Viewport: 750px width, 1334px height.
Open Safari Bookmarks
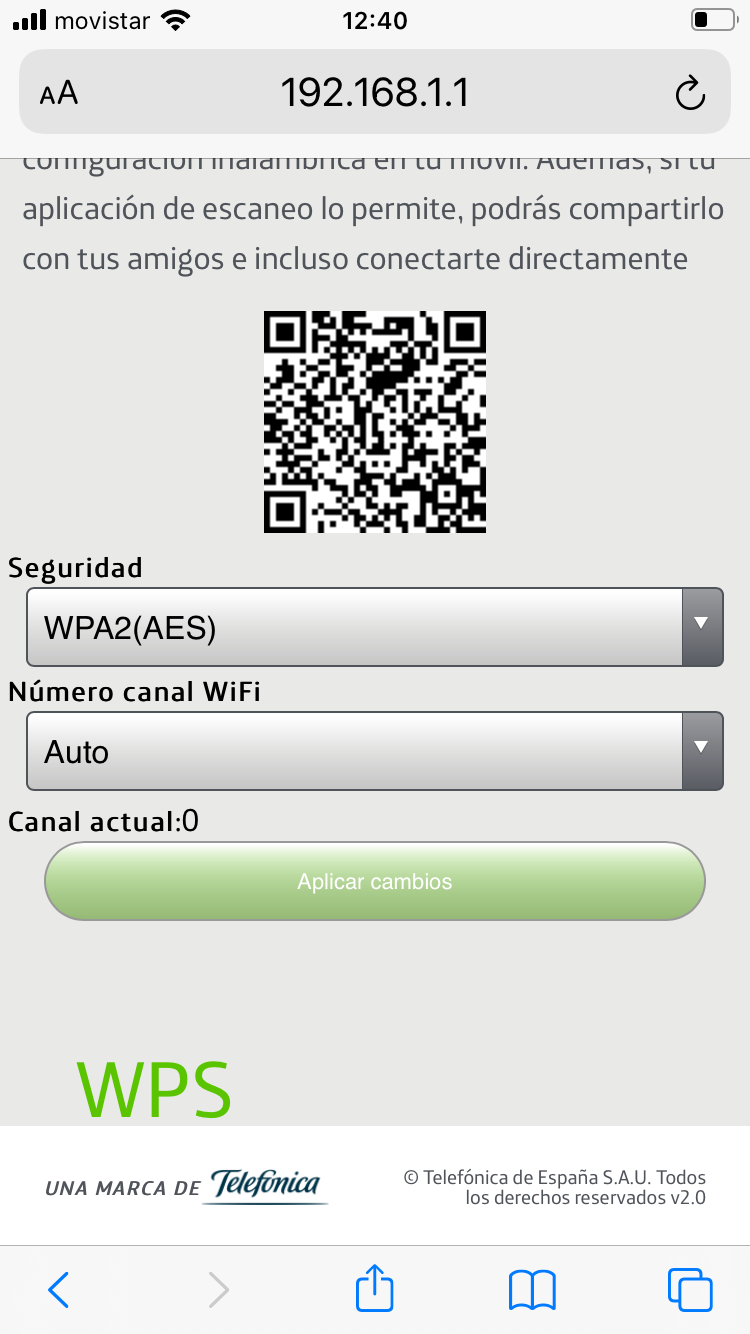[531, 1290]
